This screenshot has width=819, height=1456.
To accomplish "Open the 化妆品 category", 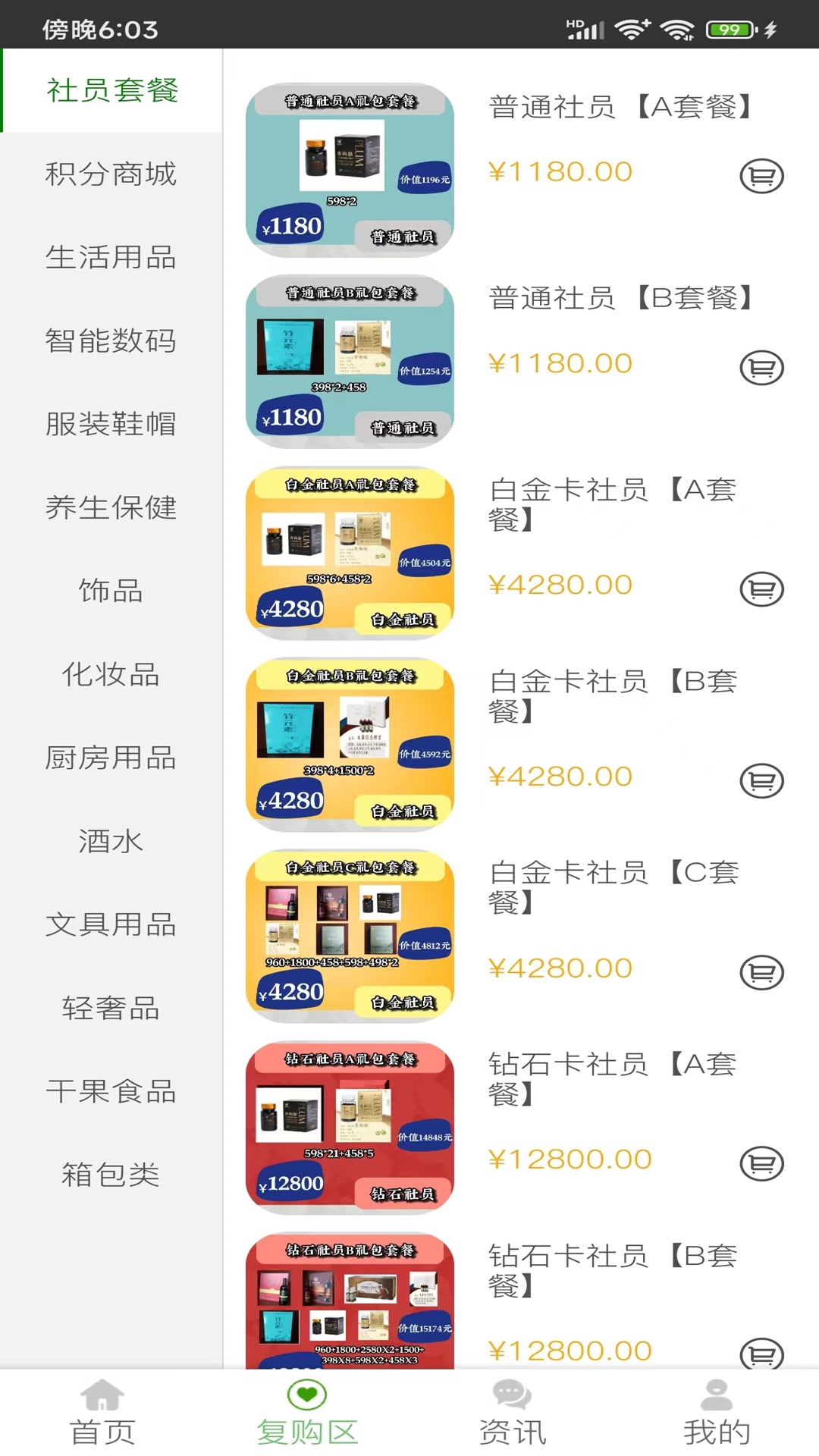I will click(x=111, y=675).
